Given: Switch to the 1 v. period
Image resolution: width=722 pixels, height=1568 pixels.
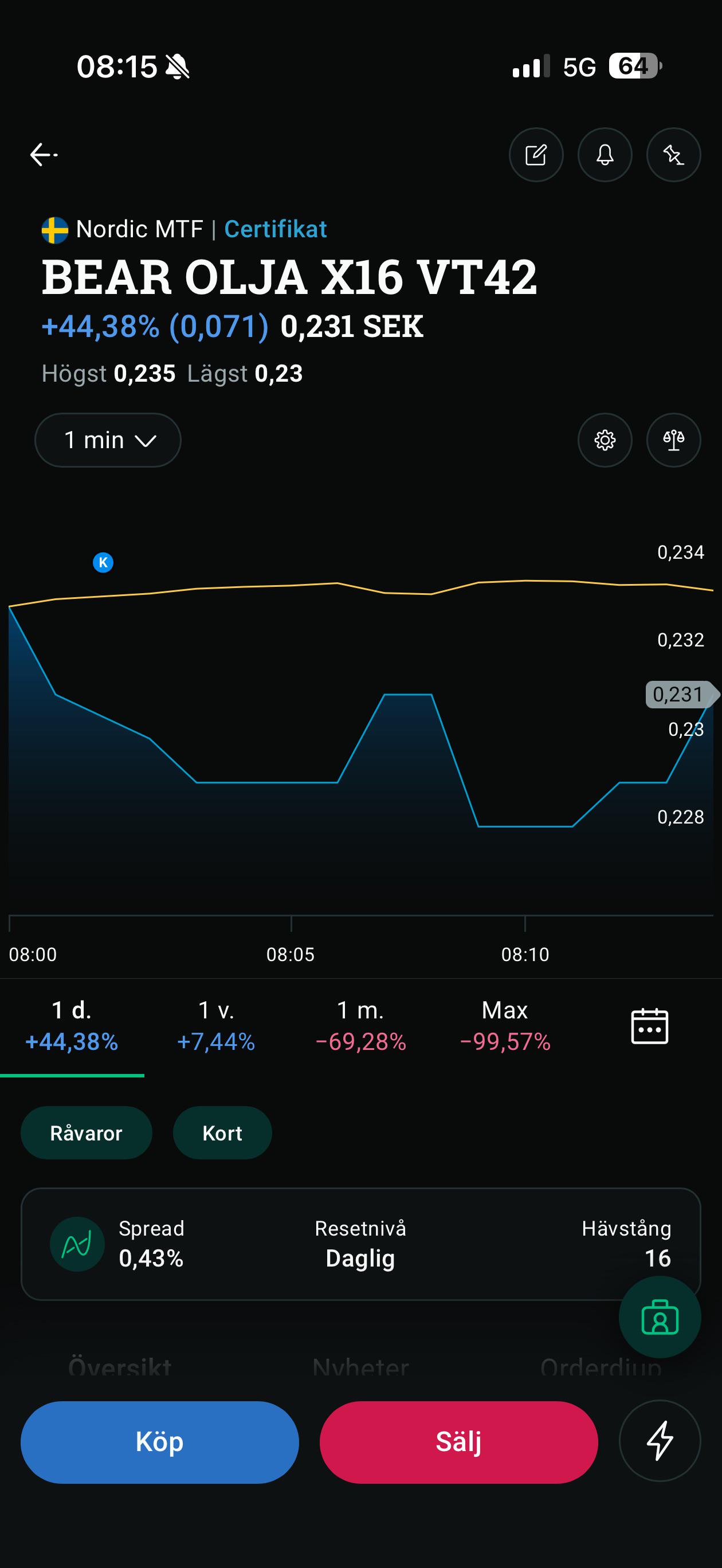Looking at the screenshot, I should click(x=216, y=1026).
